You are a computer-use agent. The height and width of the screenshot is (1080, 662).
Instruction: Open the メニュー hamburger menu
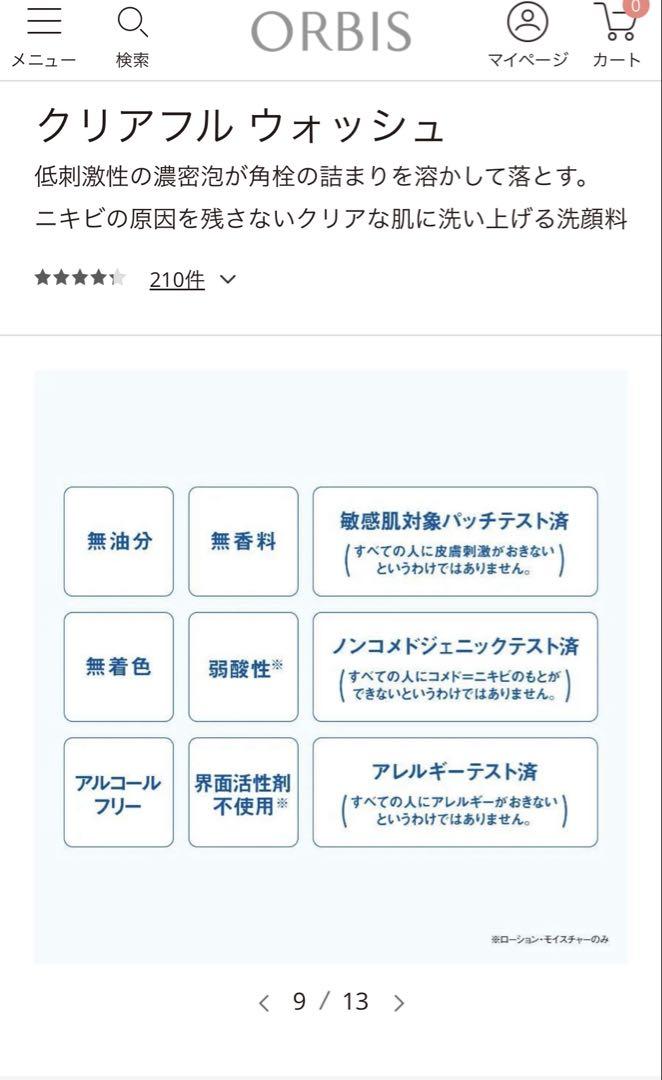coord(43,35)
